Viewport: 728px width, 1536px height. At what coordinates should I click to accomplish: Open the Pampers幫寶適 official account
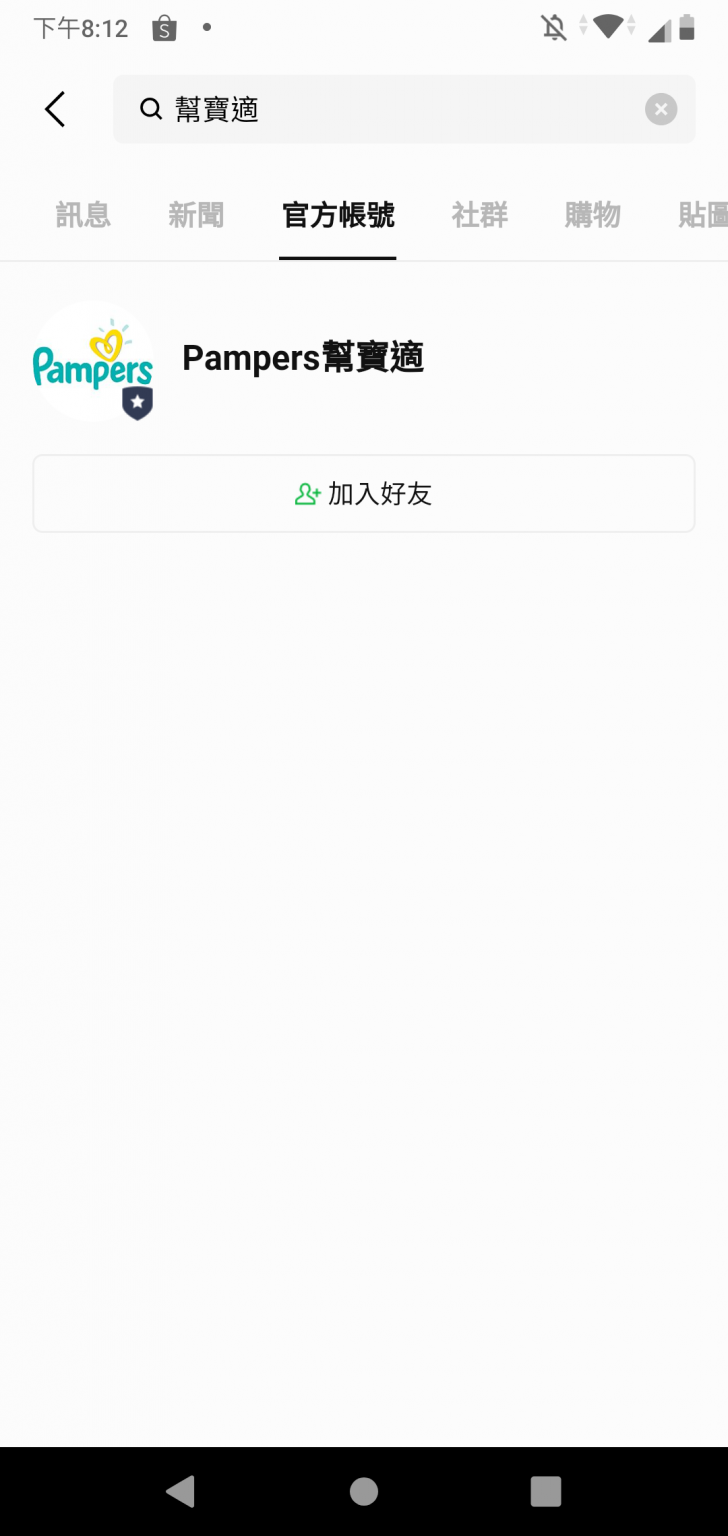[302, 358]
